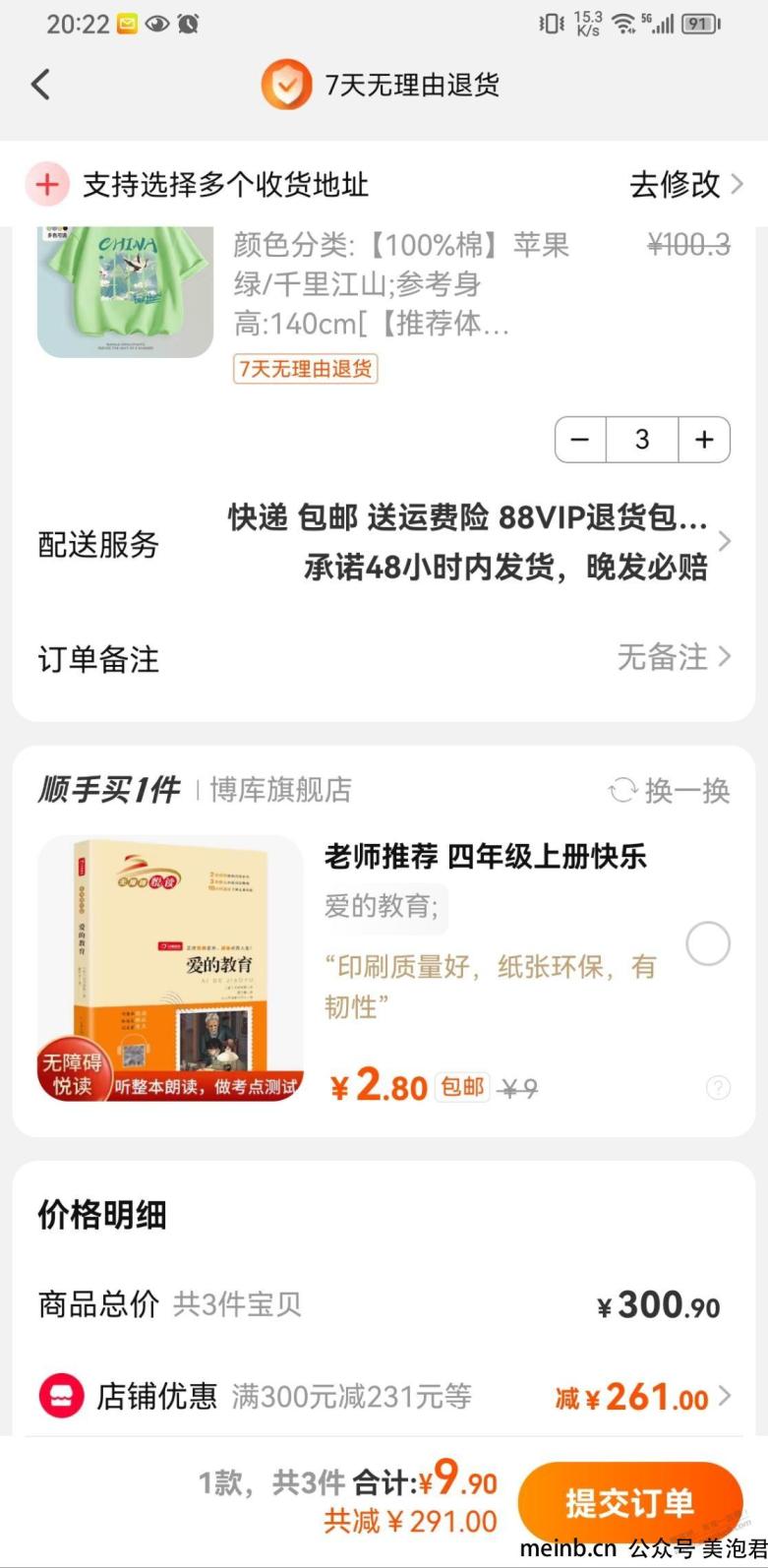Select the 爱的教育 book add-on
This screenshot has width=768, height=1568.
707,944
